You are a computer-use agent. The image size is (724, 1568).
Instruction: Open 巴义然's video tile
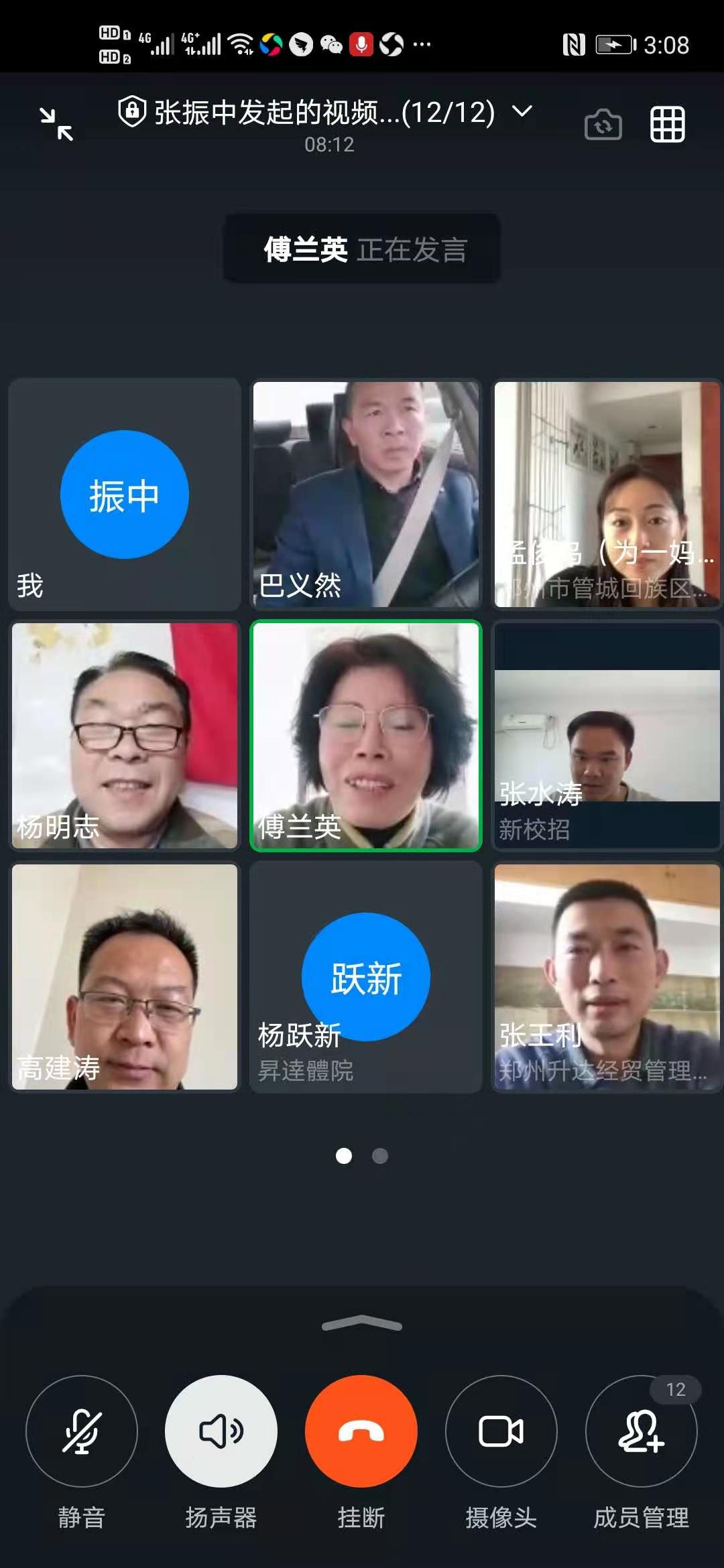(x=366, y=495)
